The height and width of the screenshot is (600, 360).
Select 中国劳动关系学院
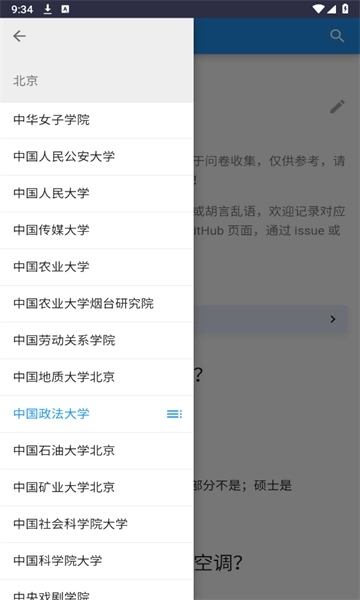coord(96,340)
